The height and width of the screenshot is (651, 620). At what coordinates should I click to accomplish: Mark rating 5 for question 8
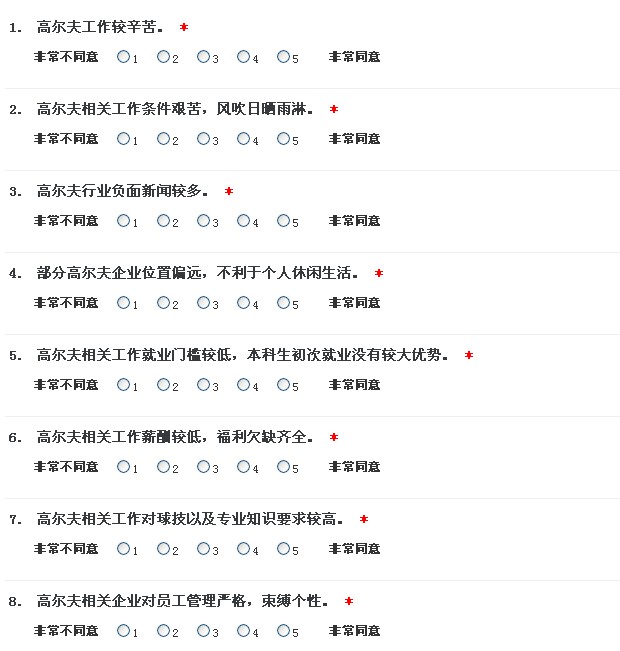(283, 631)
